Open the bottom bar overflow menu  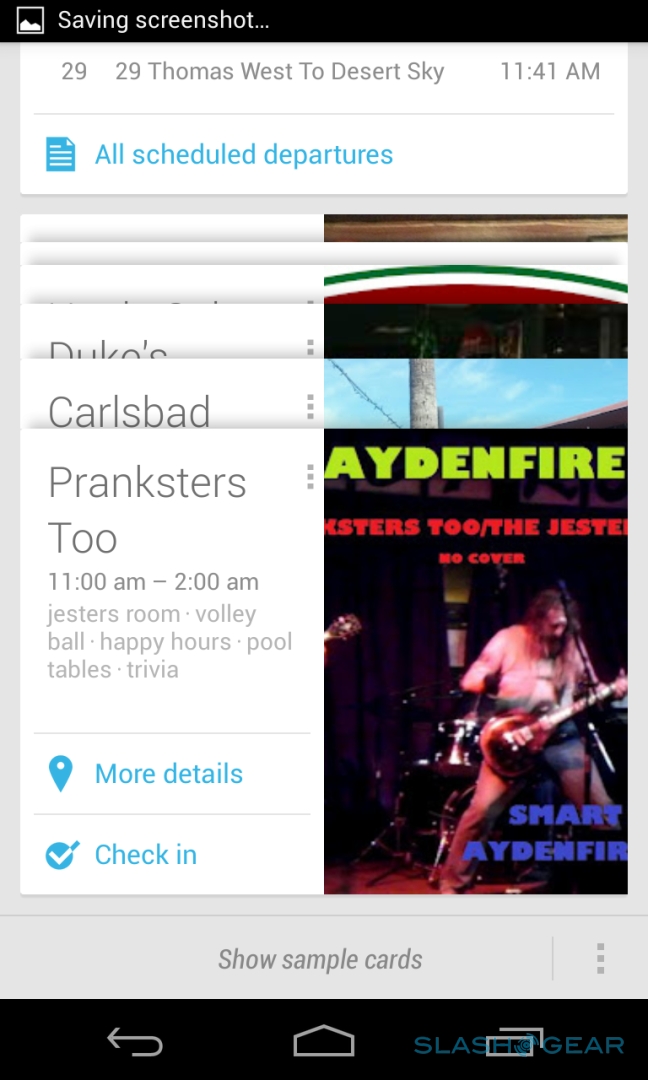tap(600, 958)
